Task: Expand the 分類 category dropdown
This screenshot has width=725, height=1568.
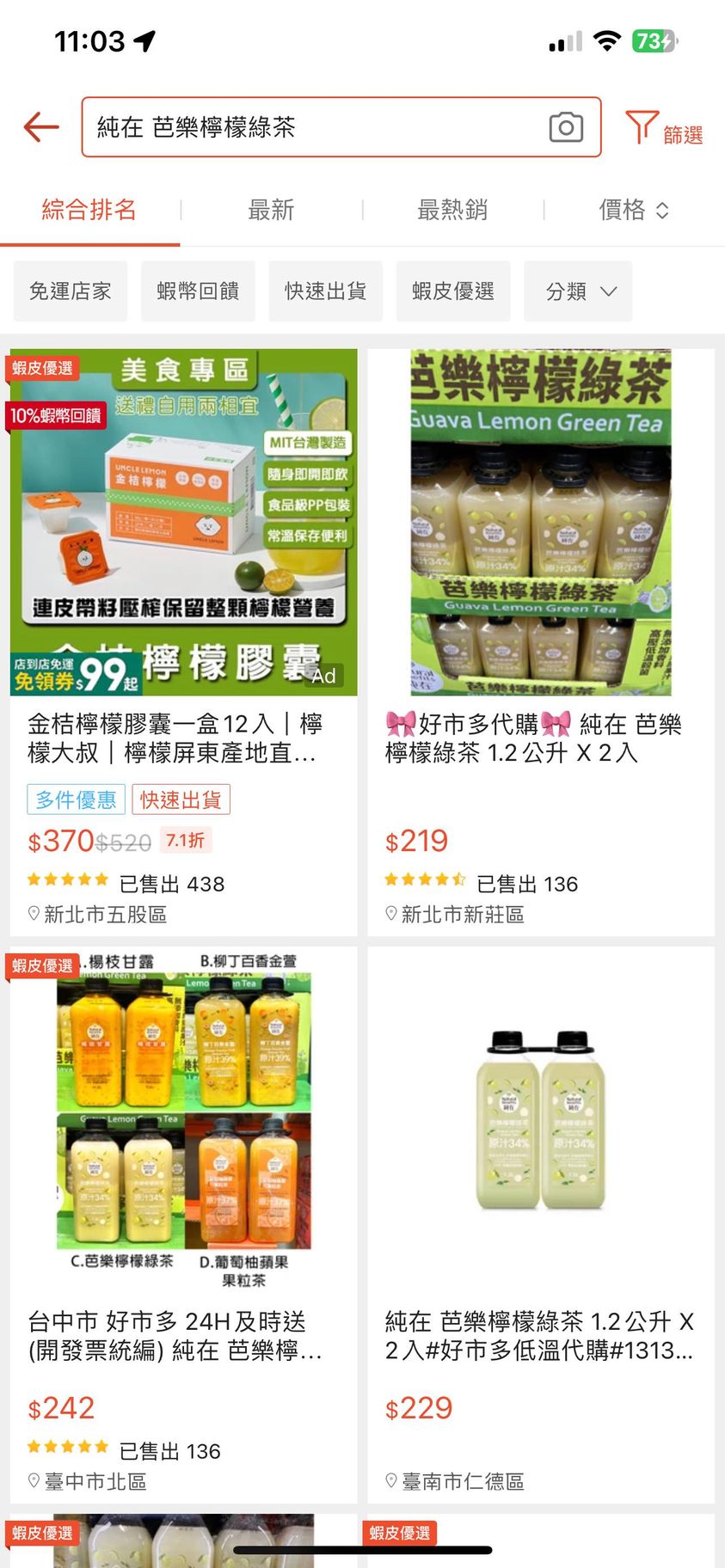Action: pos(578,291)
